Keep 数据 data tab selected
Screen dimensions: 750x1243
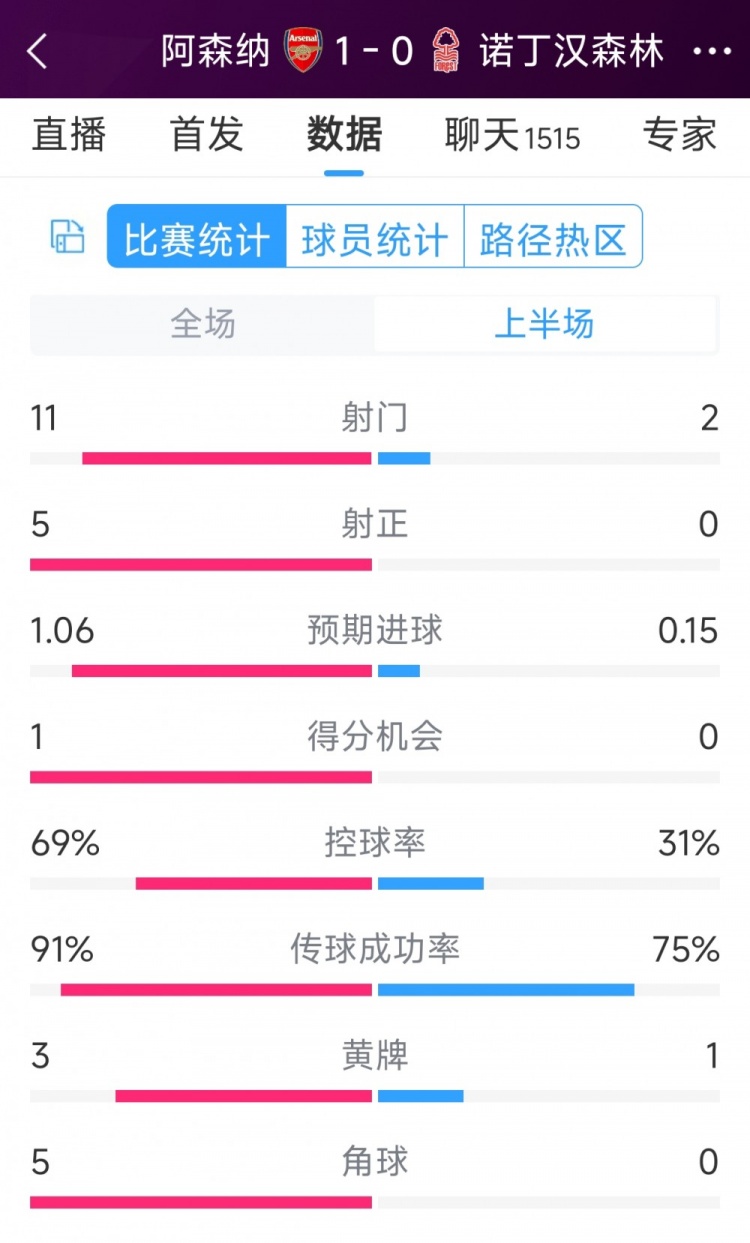(343, 135)
